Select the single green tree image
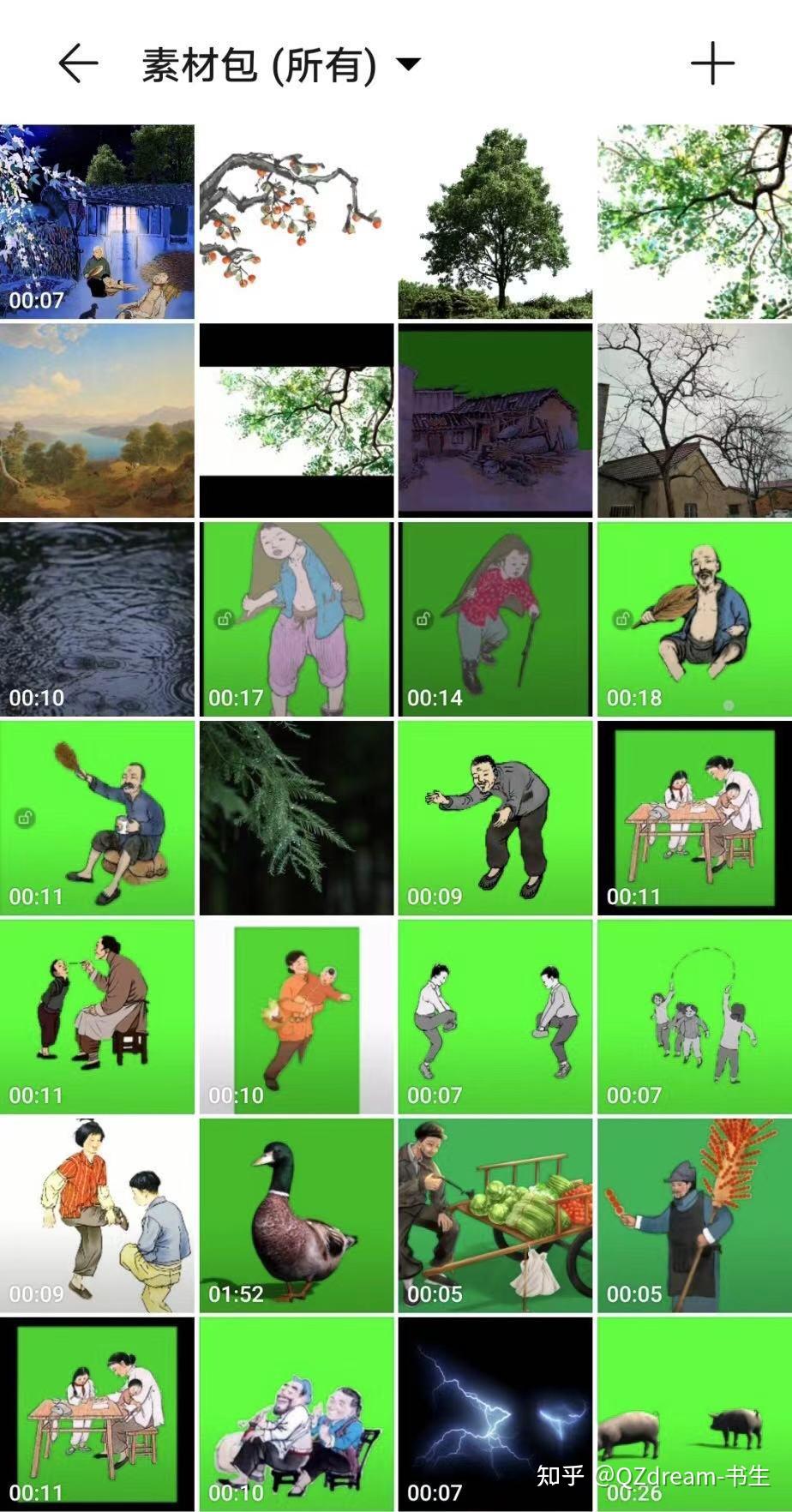Viewport: 792px width, 1512px height. 495,222
